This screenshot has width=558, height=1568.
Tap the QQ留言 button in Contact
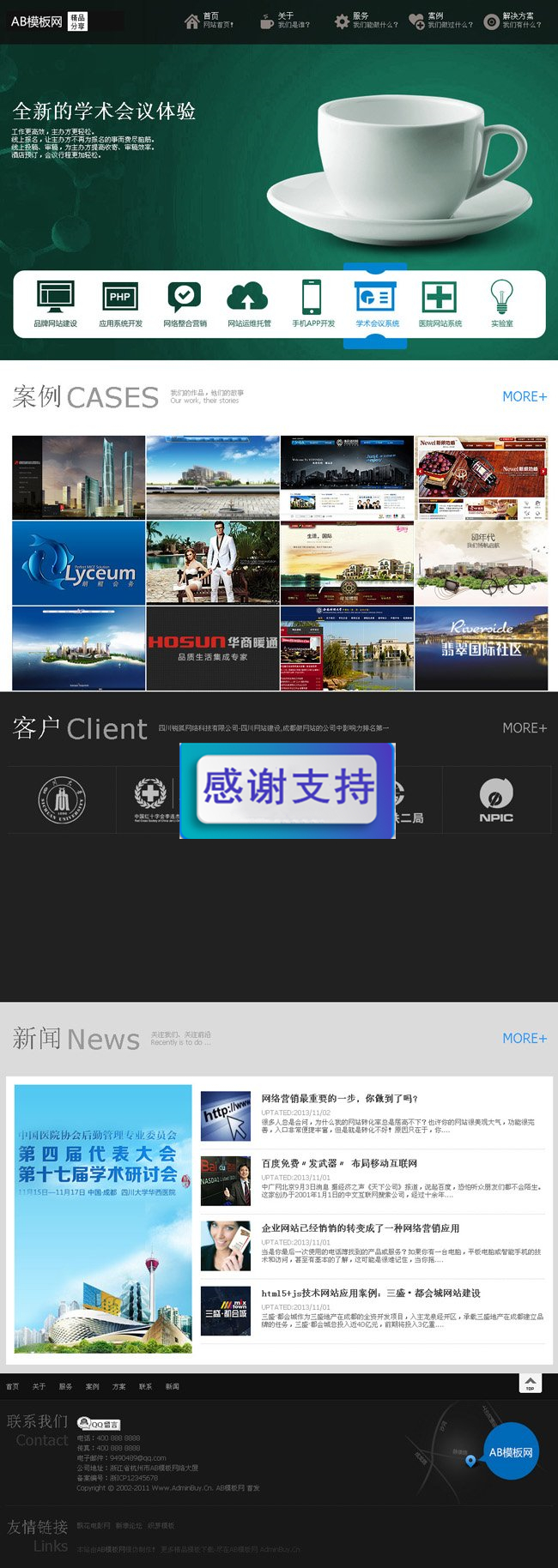click(99, 1424)
